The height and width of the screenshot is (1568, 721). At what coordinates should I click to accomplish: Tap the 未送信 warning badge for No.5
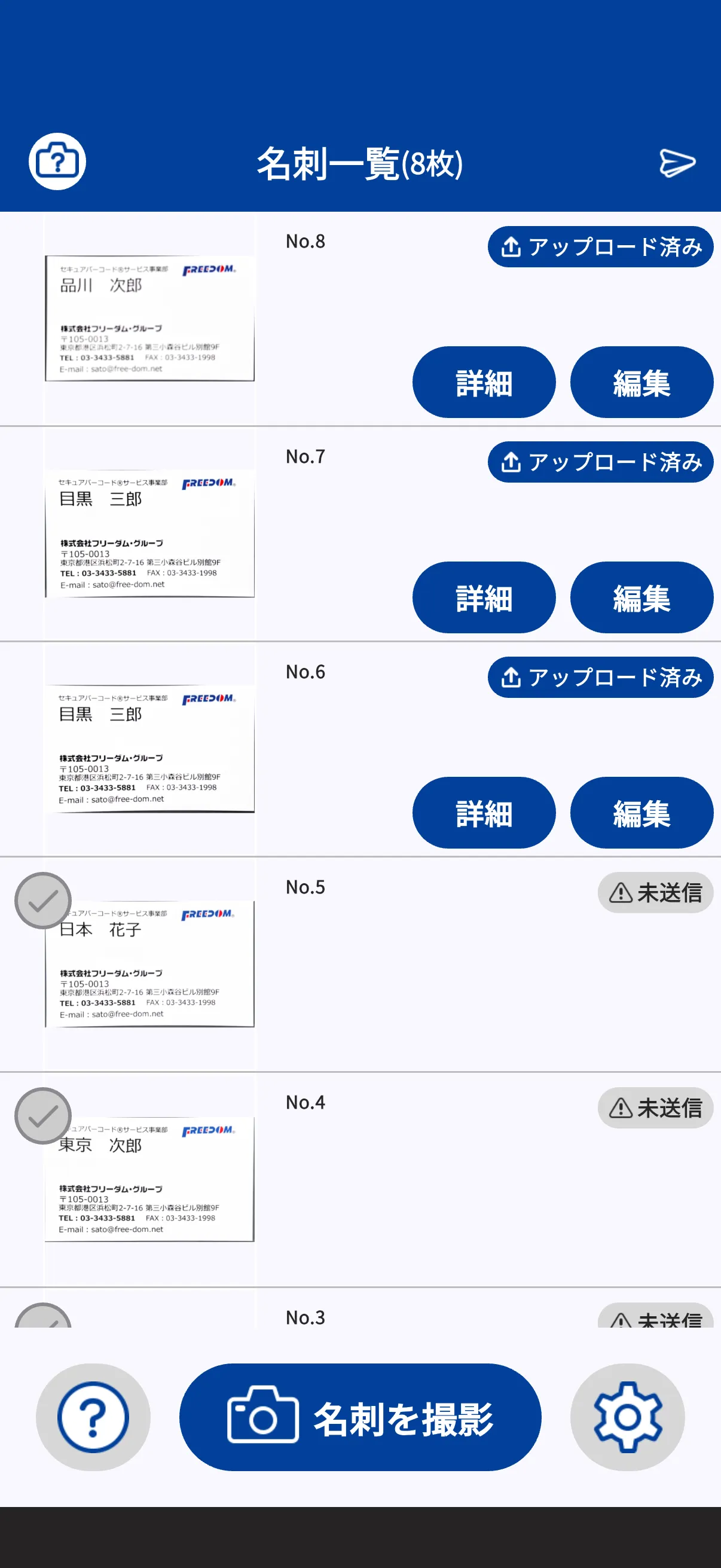[655, 893]
